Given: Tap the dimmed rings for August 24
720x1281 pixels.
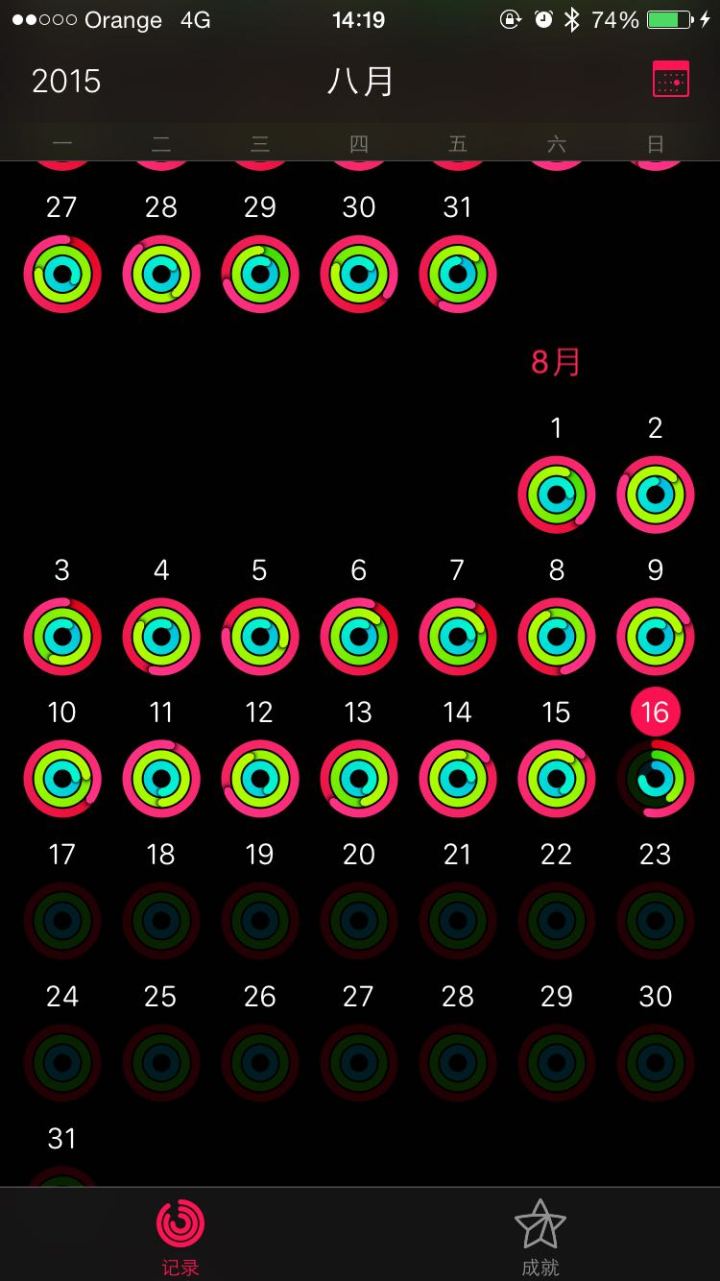Looking at the screenshot, I should (x=62, y=1062).
